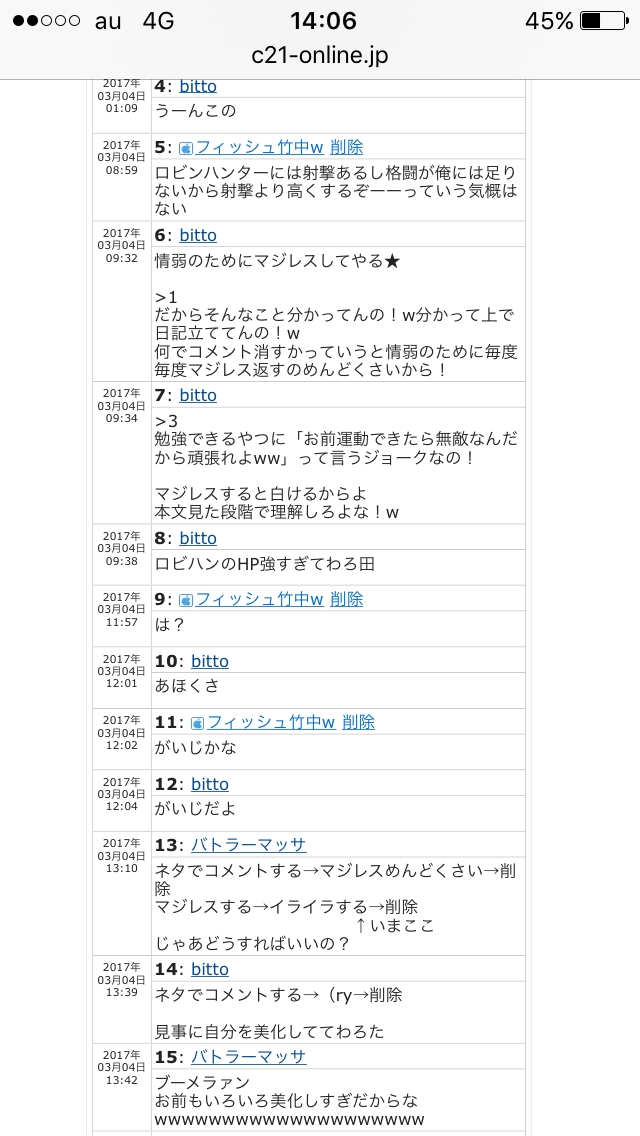
Task: Open bitto's name link in comment 6
Action: pos(198,235)
